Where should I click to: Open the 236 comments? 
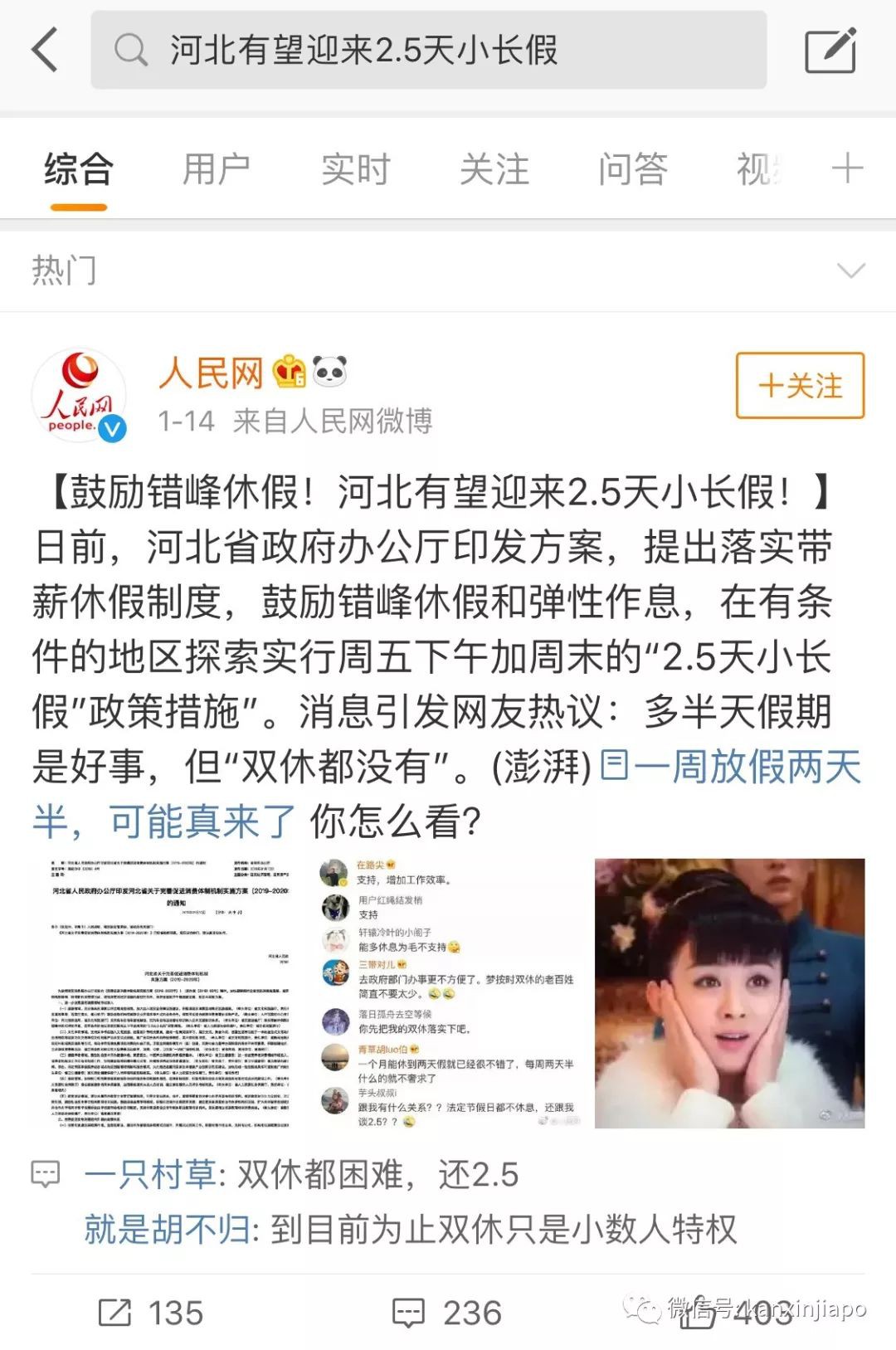[x=447, y=1313]
